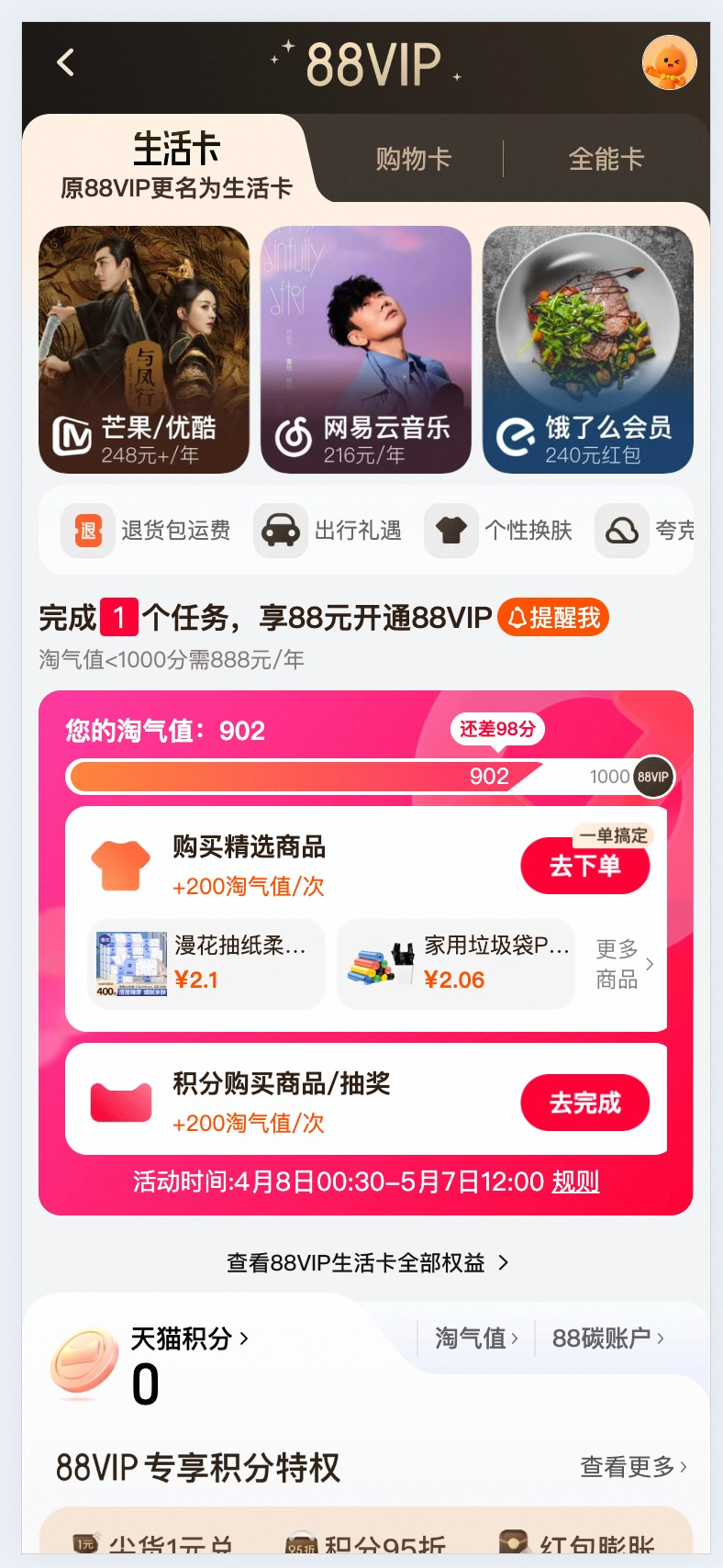This screenshot has height=1568, width=723.
Task: Select the 个性换肤 T-shirt icon
Action: 450,531
